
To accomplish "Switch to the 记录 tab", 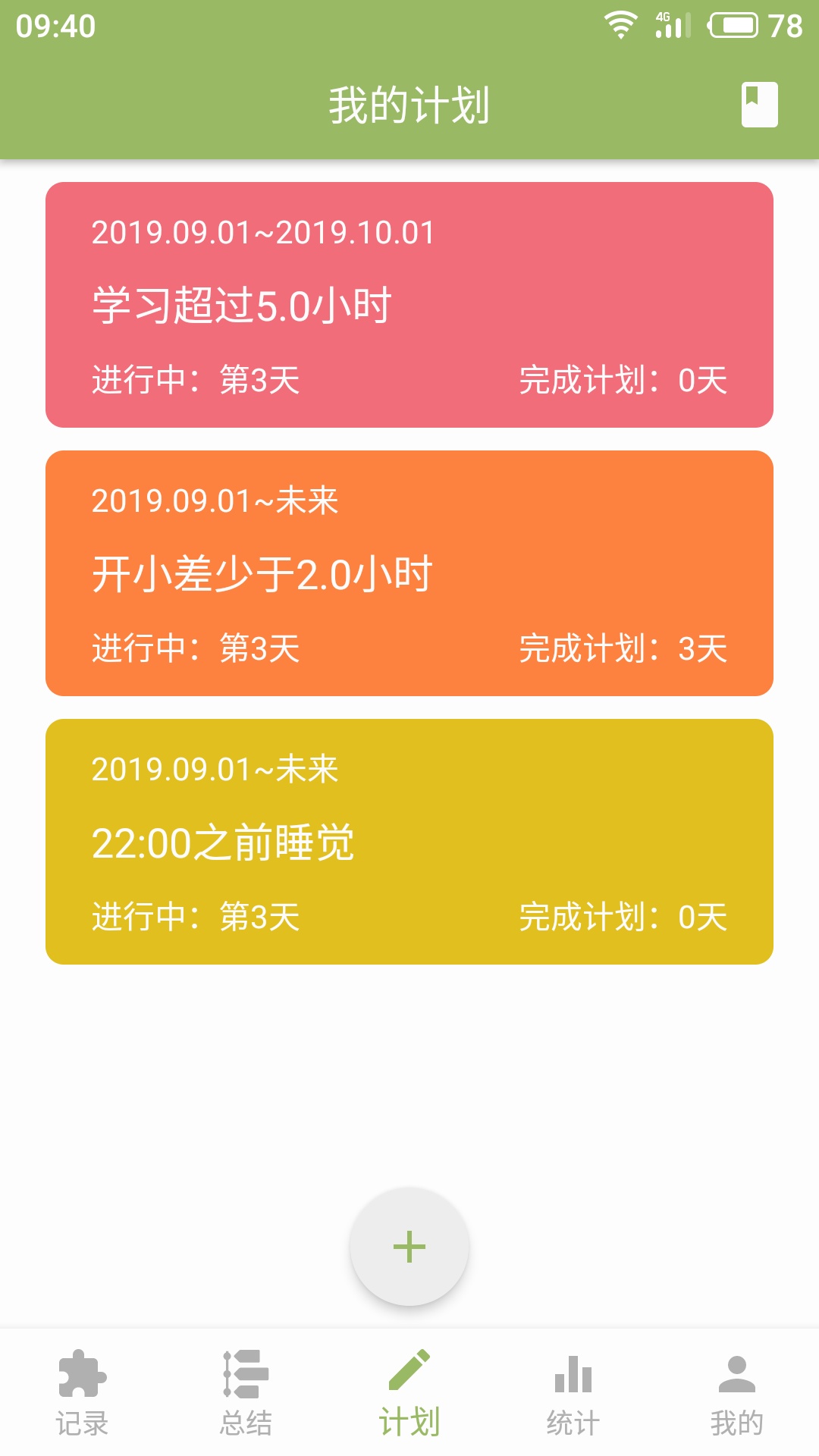I will 82,1392.
